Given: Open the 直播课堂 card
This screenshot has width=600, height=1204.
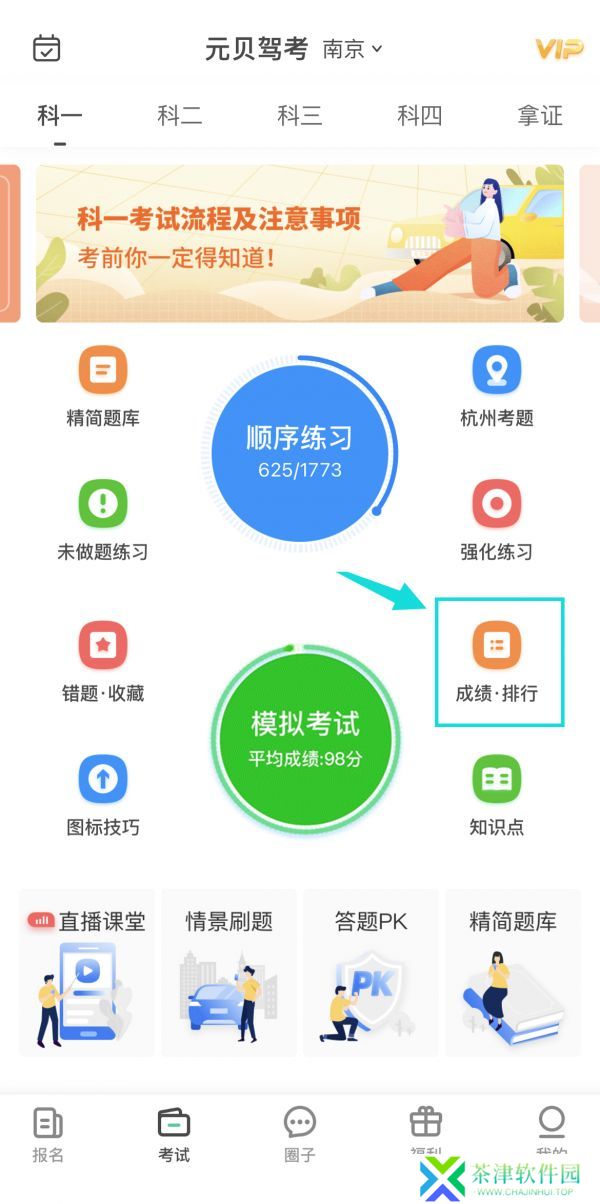Looking at the screenshot, I should (x=87, y=972).
